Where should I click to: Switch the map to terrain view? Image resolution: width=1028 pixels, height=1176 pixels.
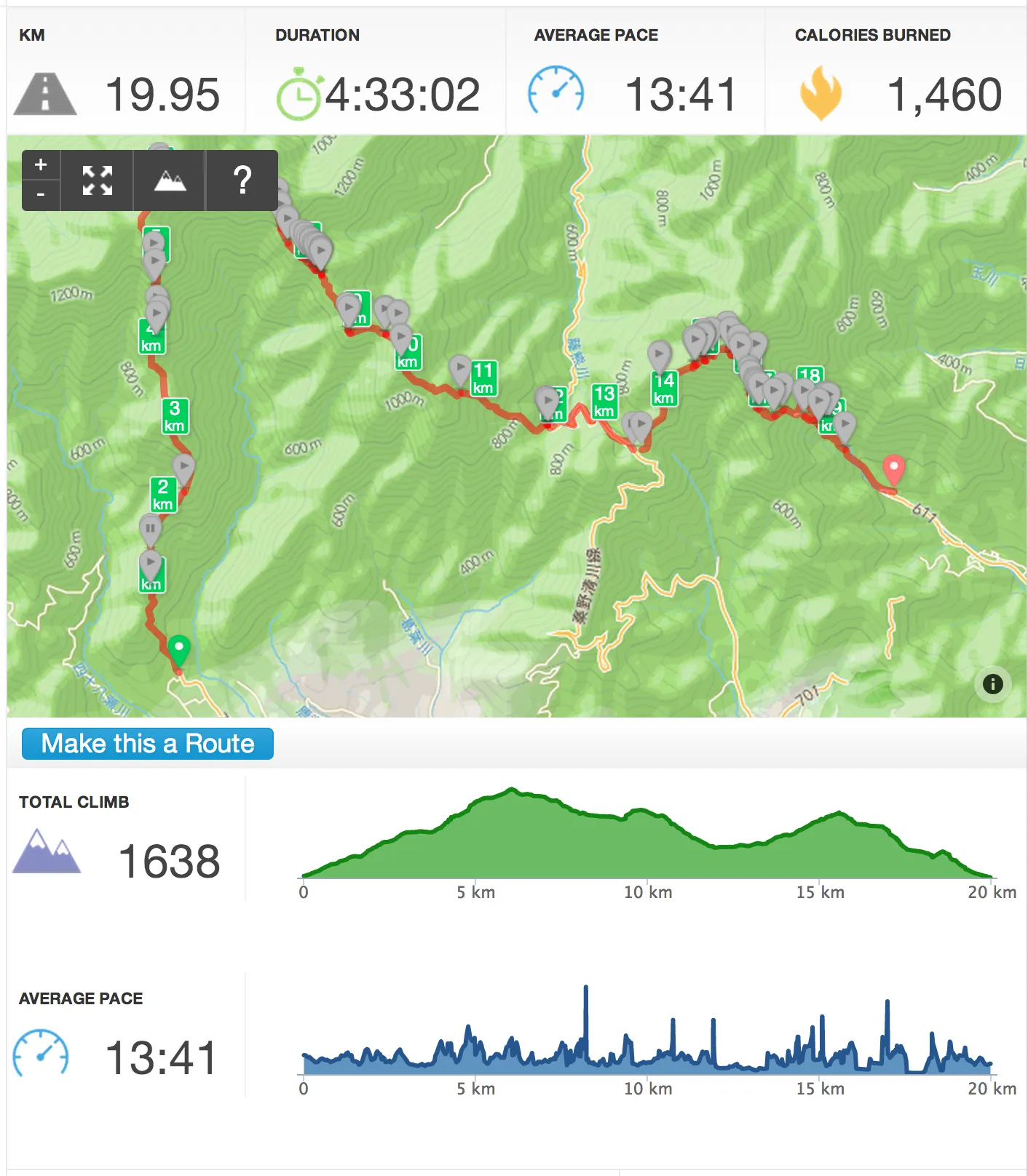point(170,180)
